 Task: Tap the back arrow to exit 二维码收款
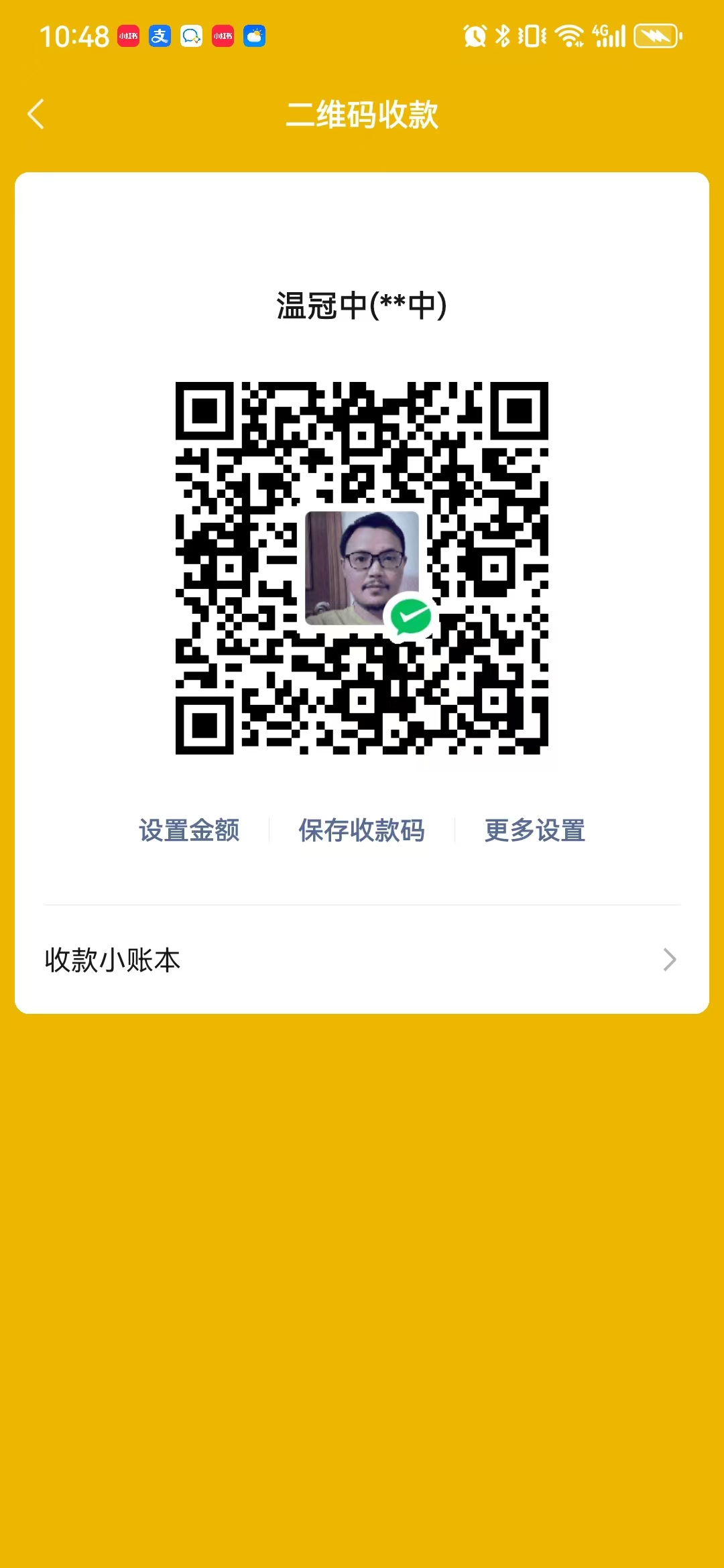click(37, 115)
